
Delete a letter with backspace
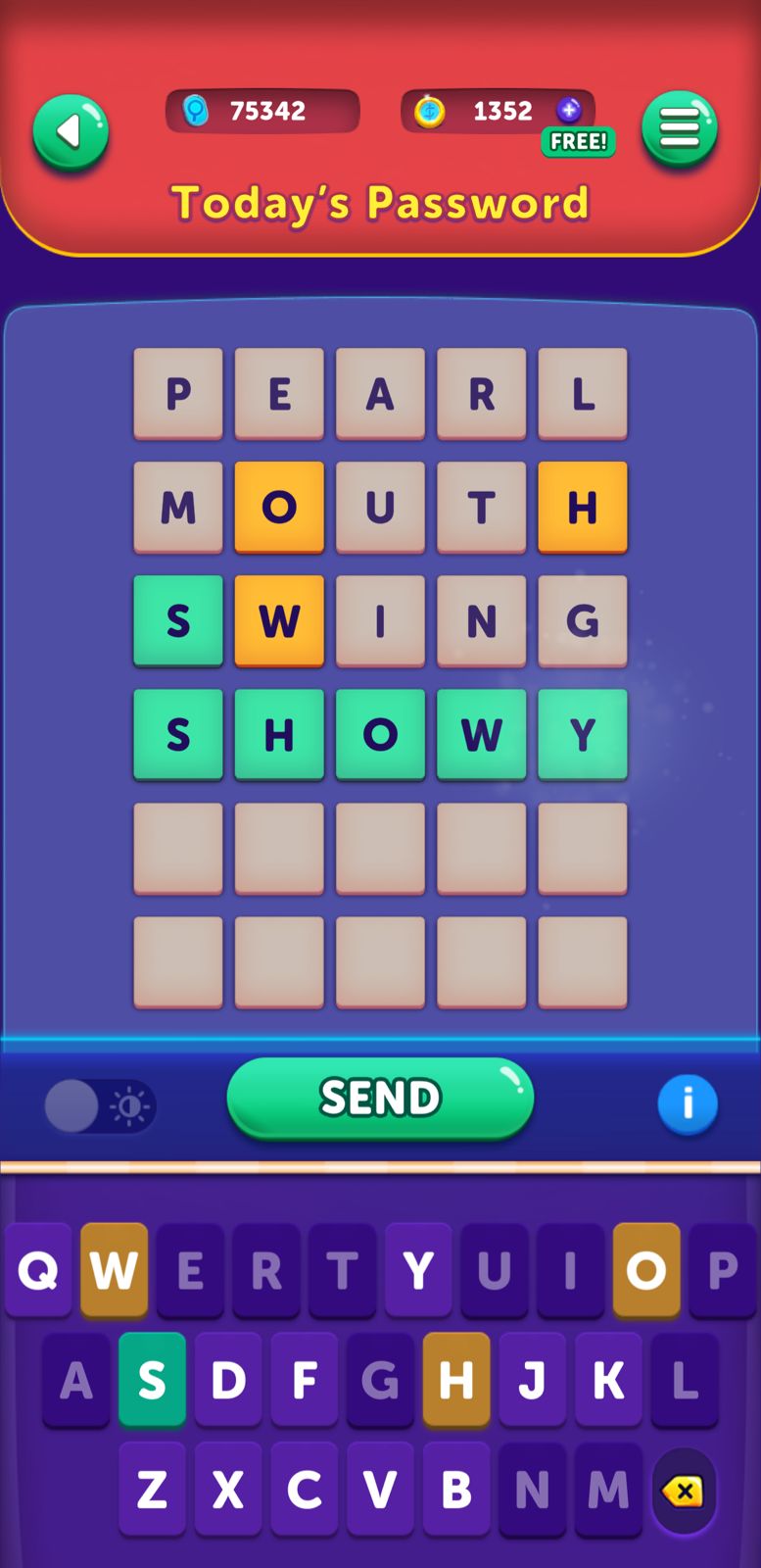[x=683, y=1492]
